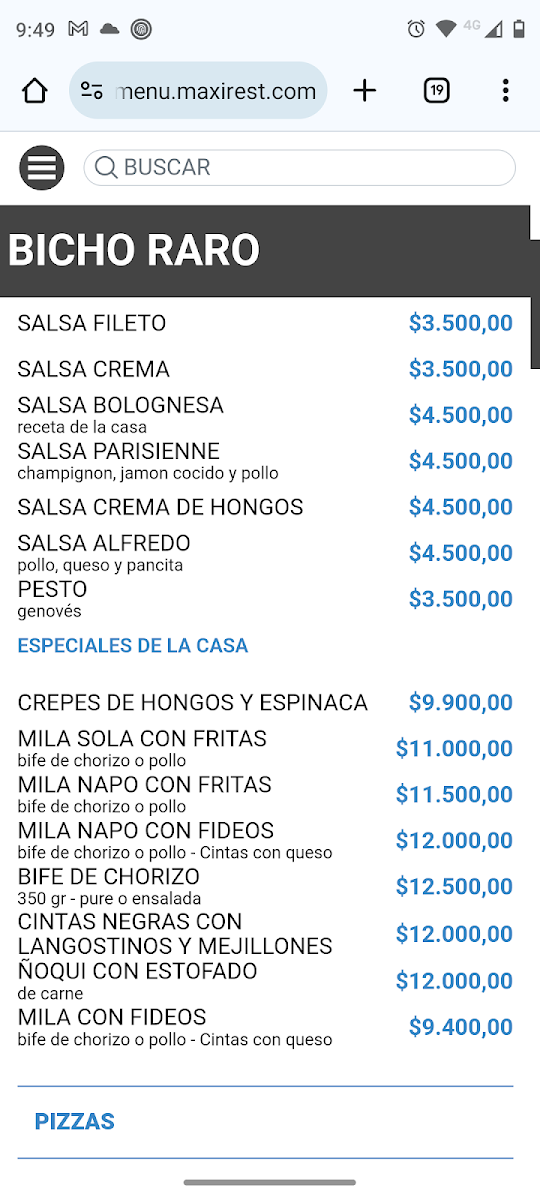Select the MILA NAPO CON FIDEOS item
Image resolution: width=540 pixels, height=1200 pixels.
[x=265, y=840]
